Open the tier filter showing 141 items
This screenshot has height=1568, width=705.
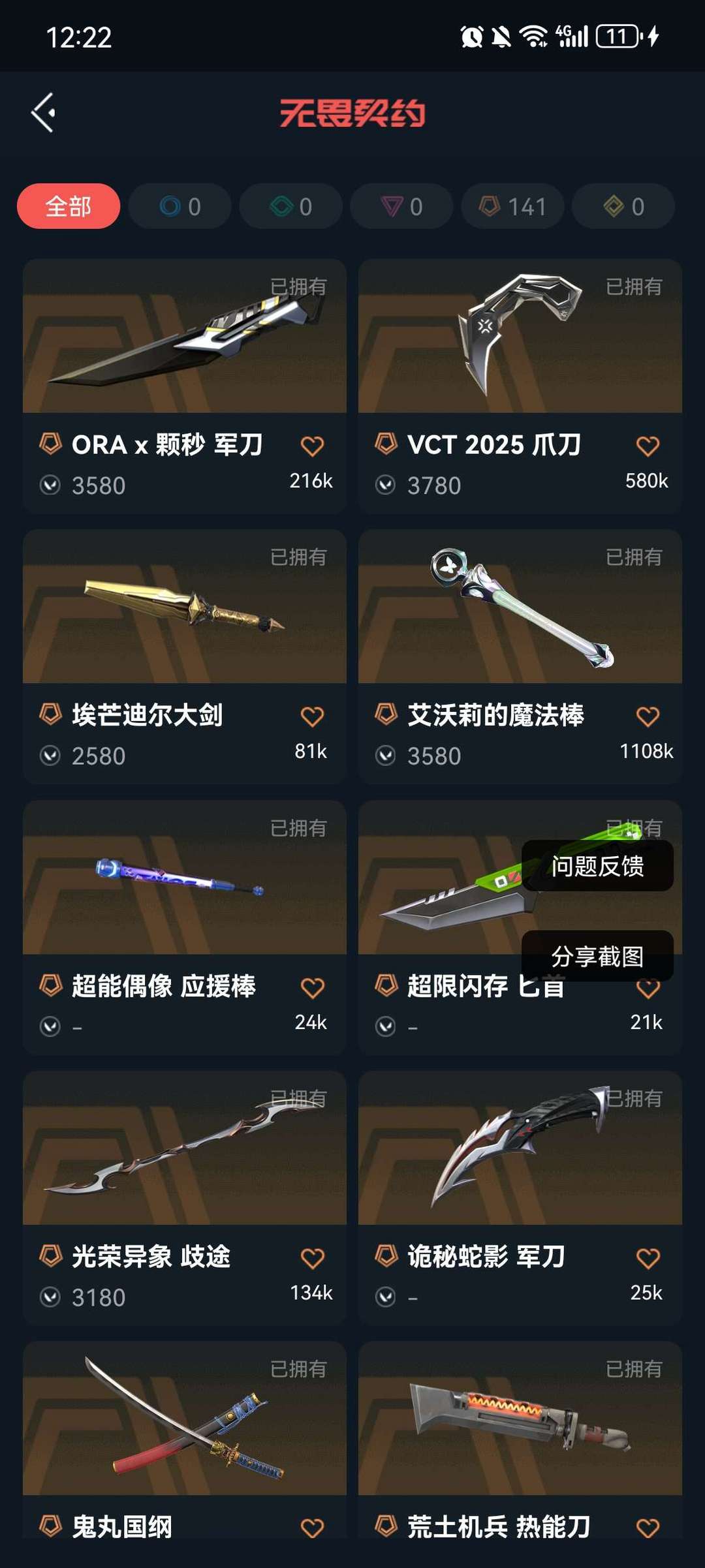[x=512, y=206]
